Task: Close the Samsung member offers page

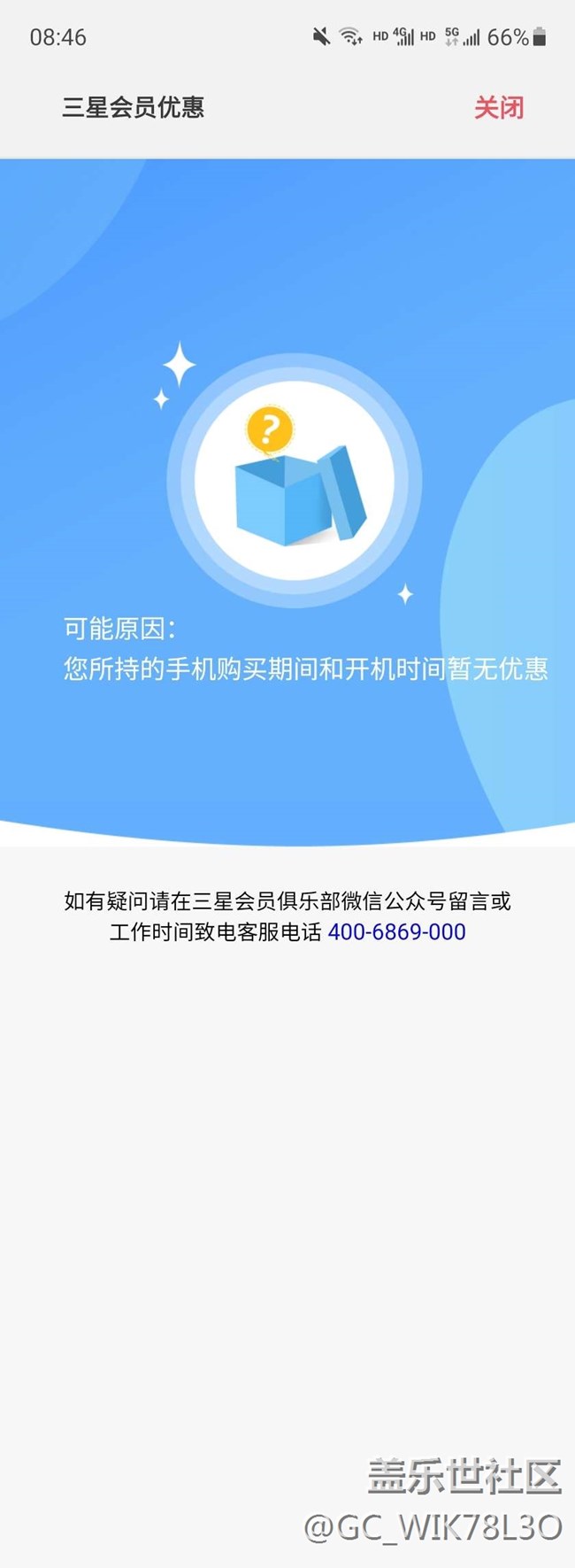Action: 499,108
